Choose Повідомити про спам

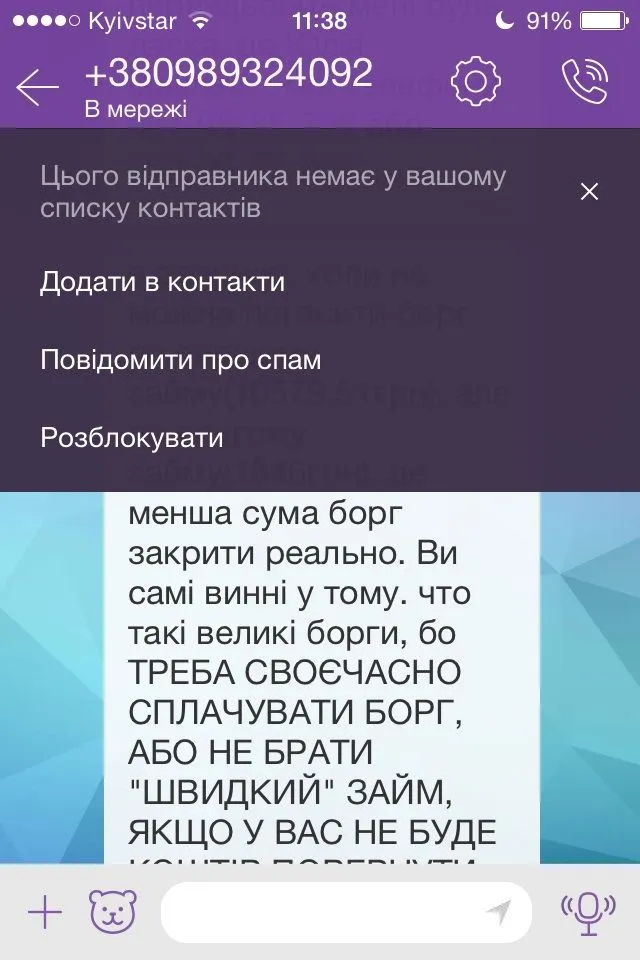coord(180,360)
